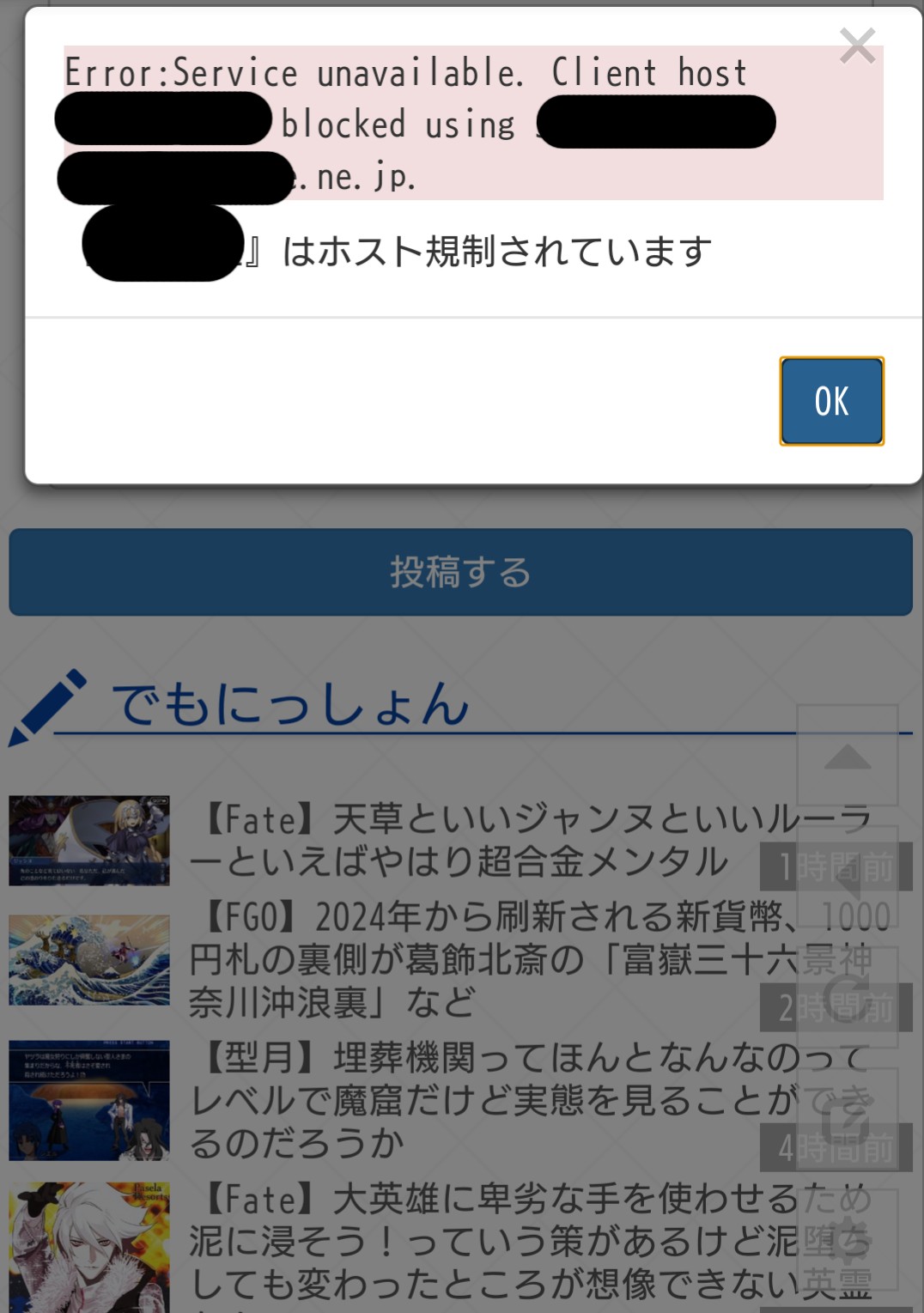Close the error popup via X
Viewport: 924px width, 1313px height.
pos(857,46)
